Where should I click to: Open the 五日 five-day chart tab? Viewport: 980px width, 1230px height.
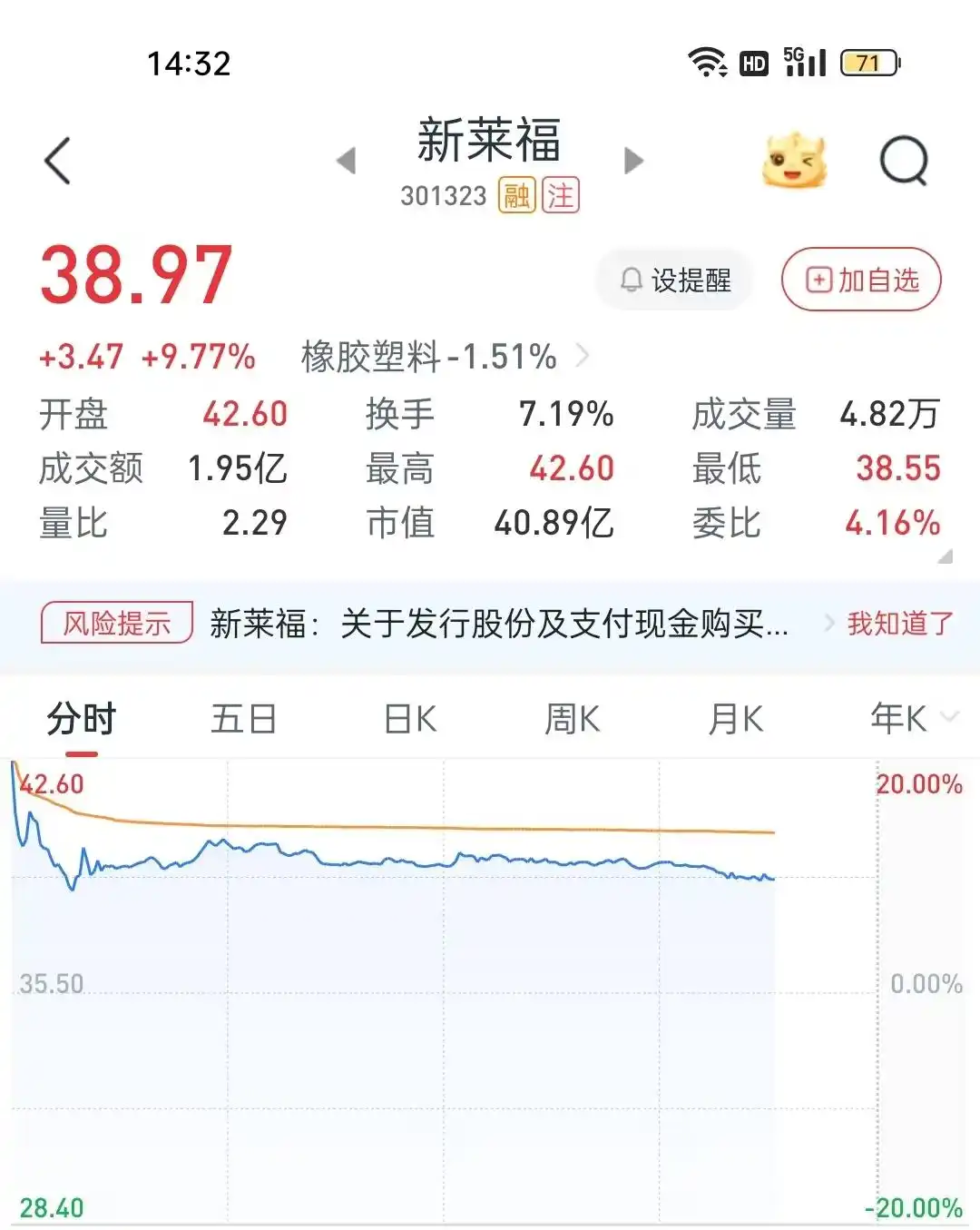[x=243, y=717]
